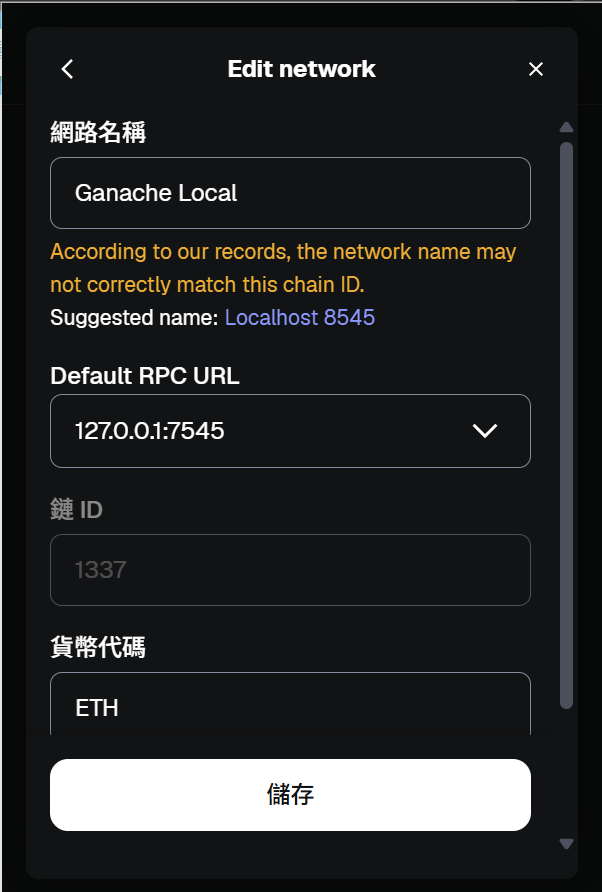
Task: Use suggested name Localhost 8545
Action: 299,318
